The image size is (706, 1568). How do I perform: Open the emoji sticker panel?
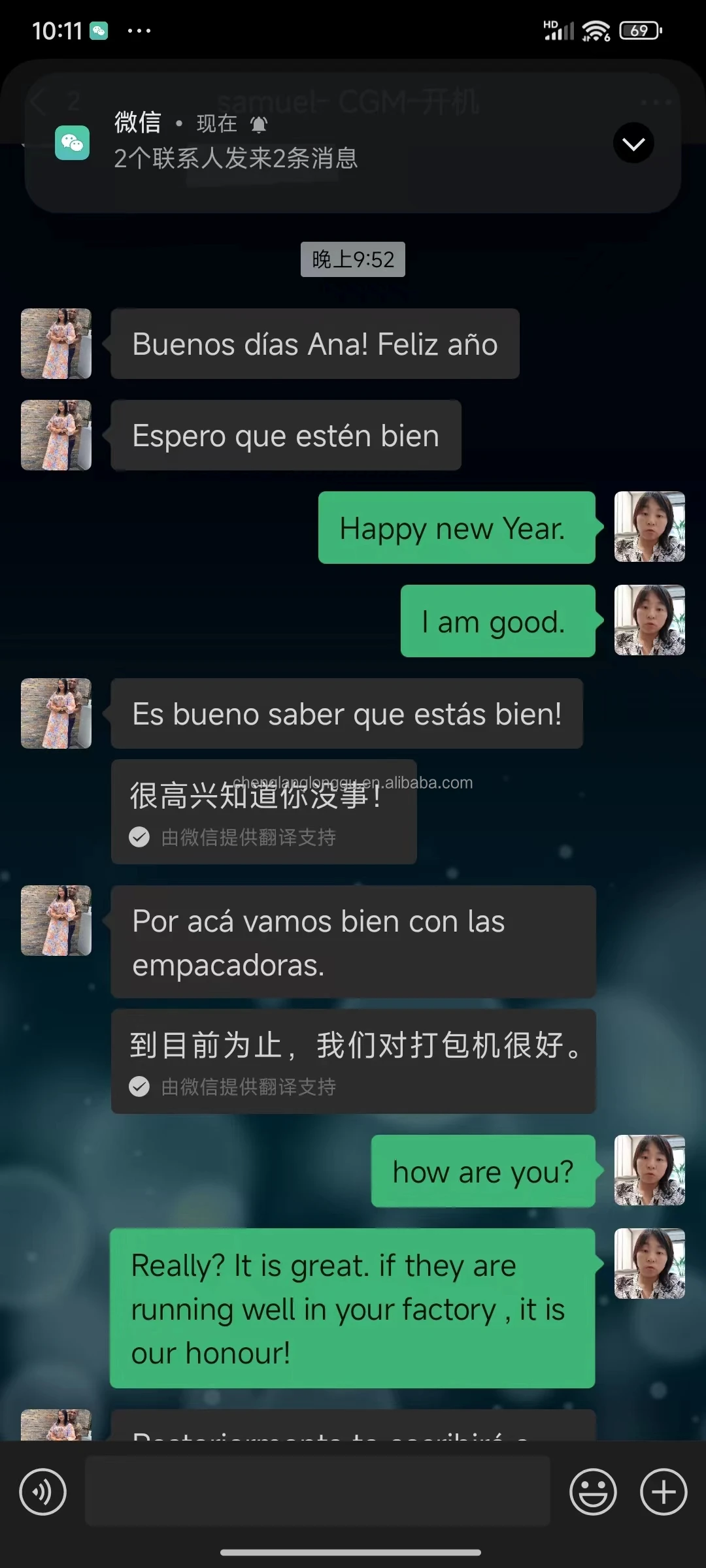coord(593,1492)
